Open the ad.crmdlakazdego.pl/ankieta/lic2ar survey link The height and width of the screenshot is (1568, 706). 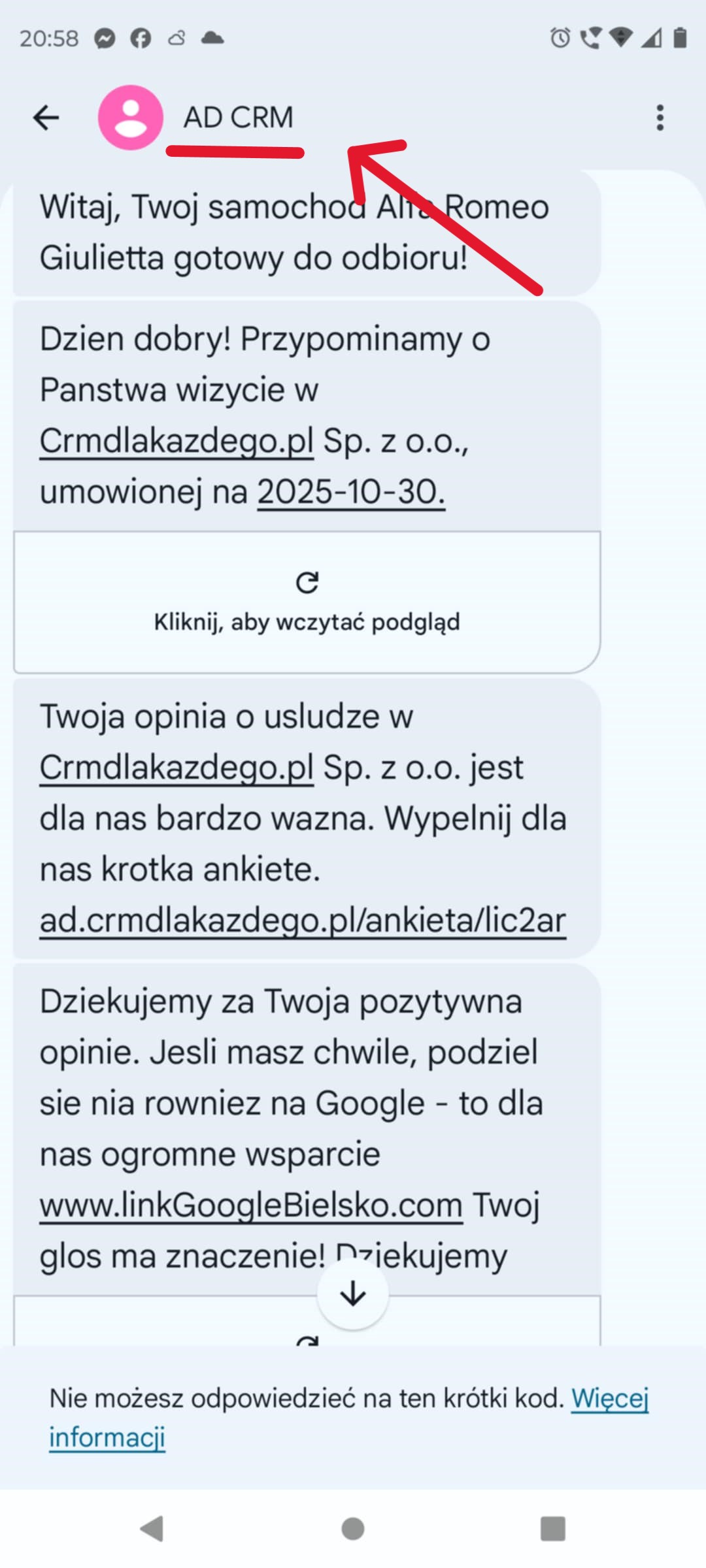click(303, 920)
